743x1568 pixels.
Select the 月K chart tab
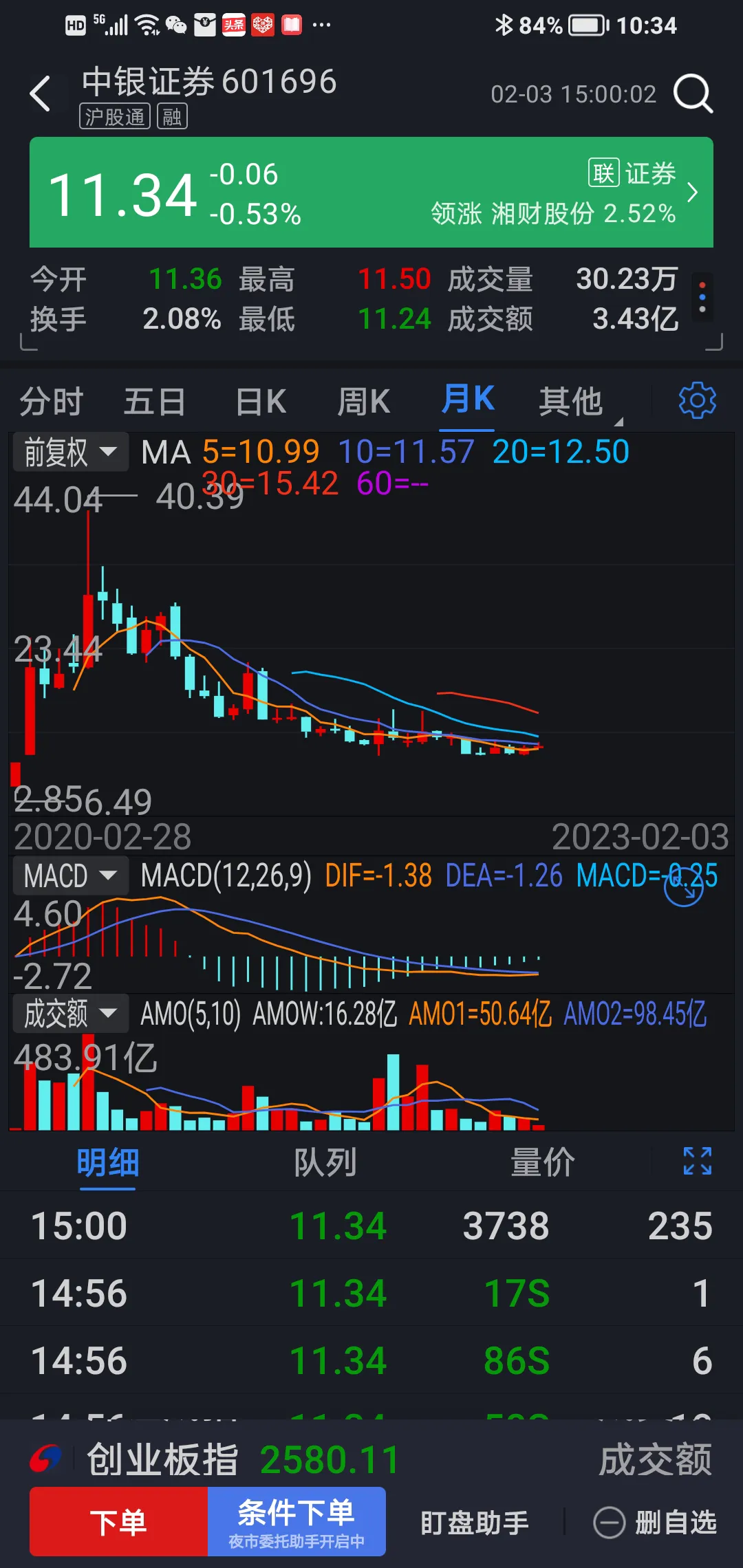click(468, 400)
